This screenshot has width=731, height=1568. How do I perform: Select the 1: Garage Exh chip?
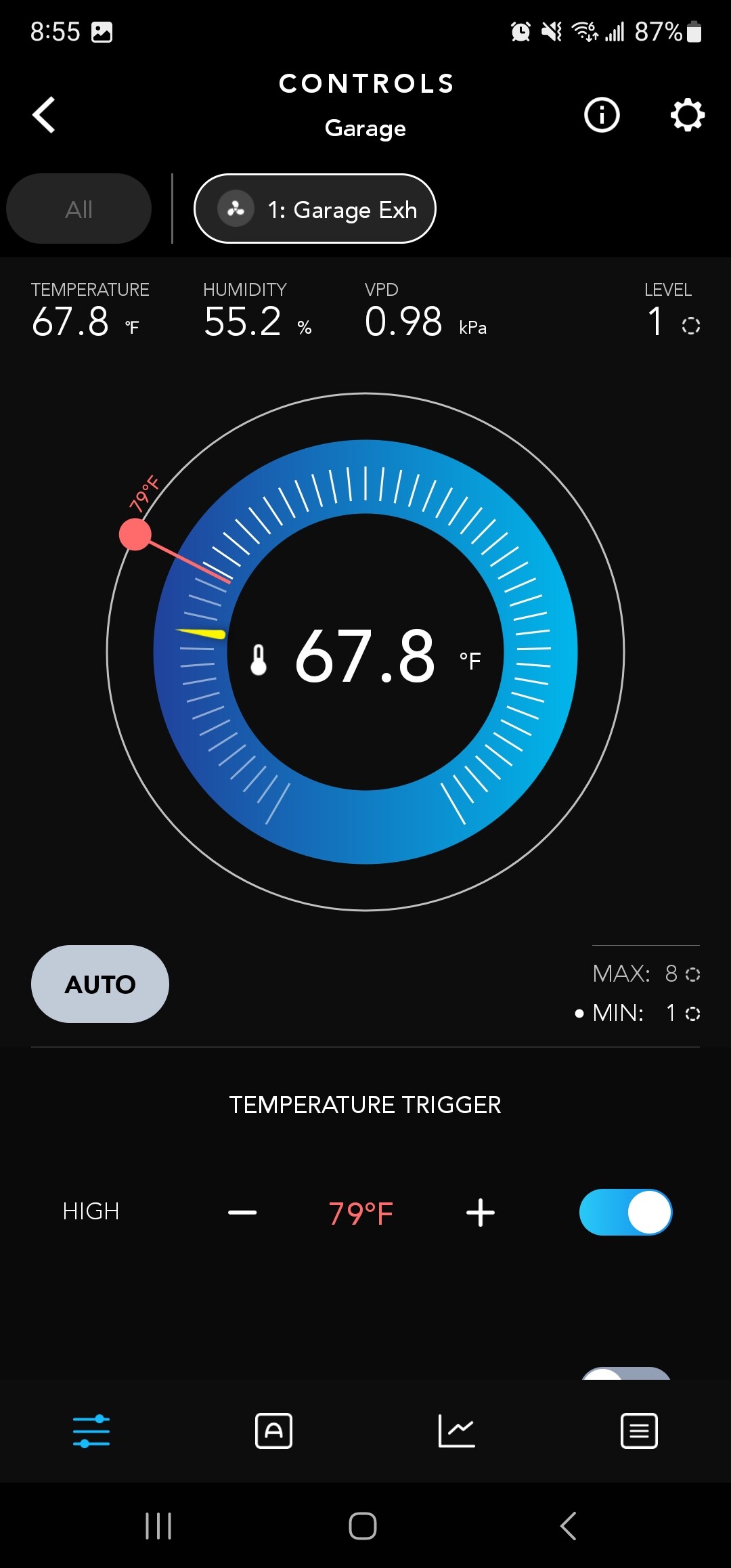tap(315, 209)
